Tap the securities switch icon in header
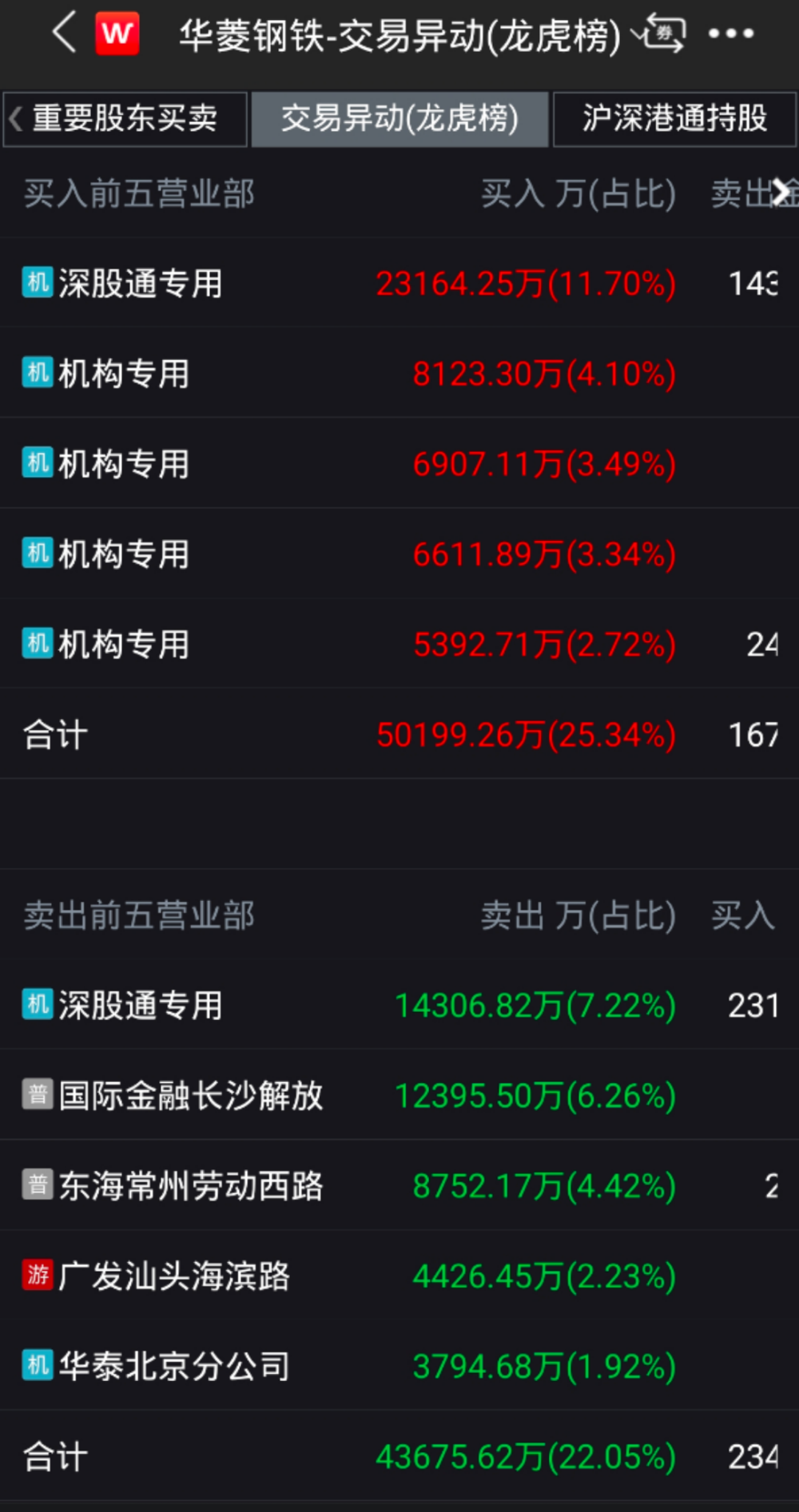The height and width of the screenshot is (1512, 799). 660,34
